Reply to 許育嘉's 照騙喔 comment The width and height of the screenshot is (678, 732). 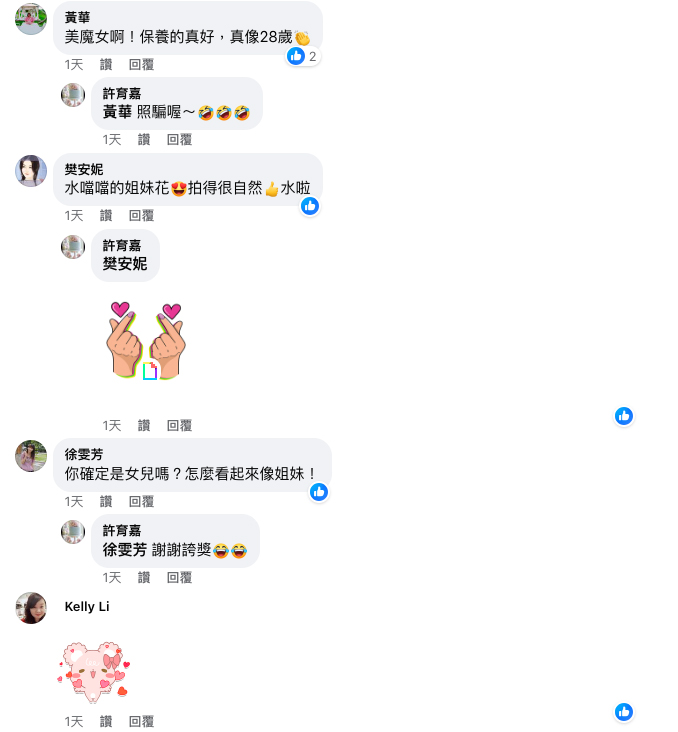(179, 140)
